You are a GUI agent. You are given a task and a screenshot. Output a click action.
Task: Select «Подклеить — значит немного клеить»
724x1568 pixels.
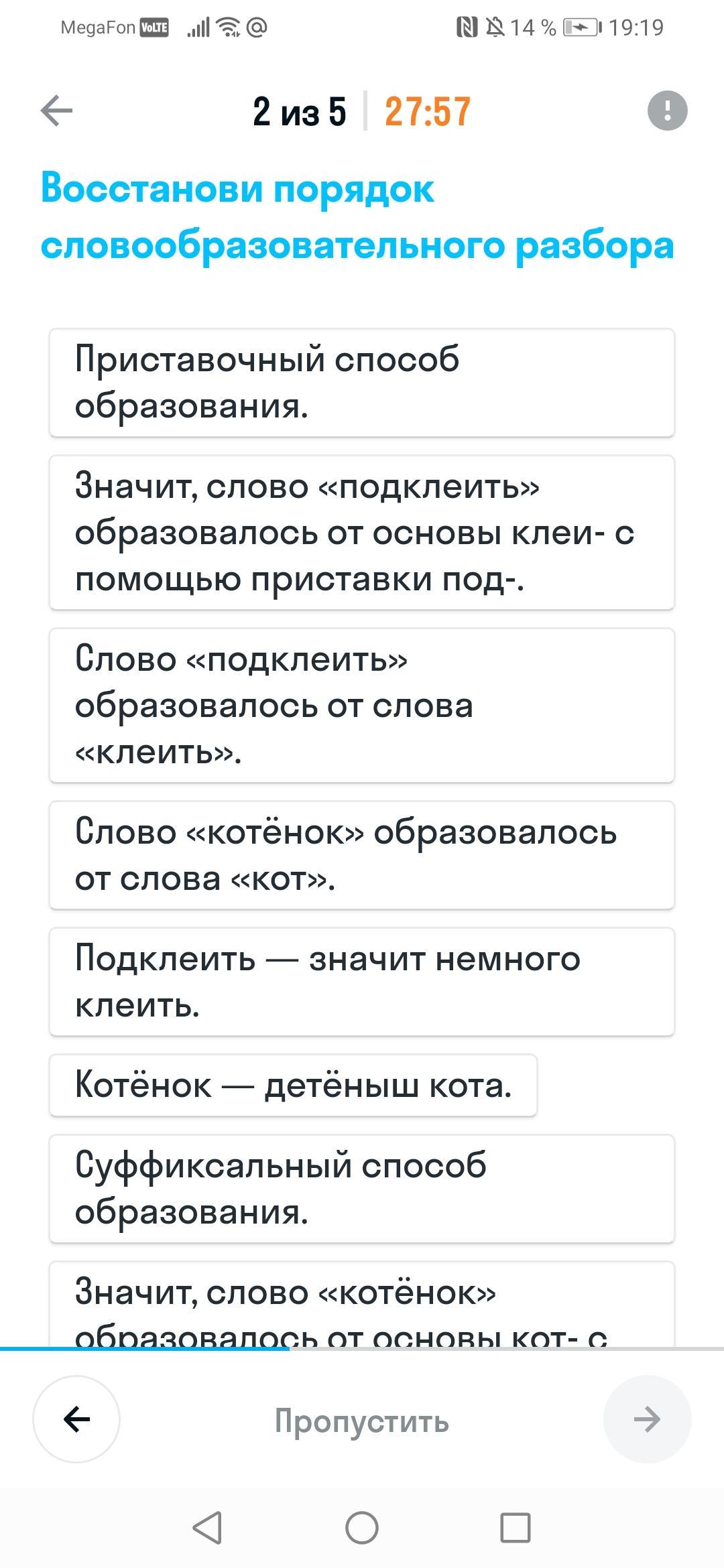(362, 982)
